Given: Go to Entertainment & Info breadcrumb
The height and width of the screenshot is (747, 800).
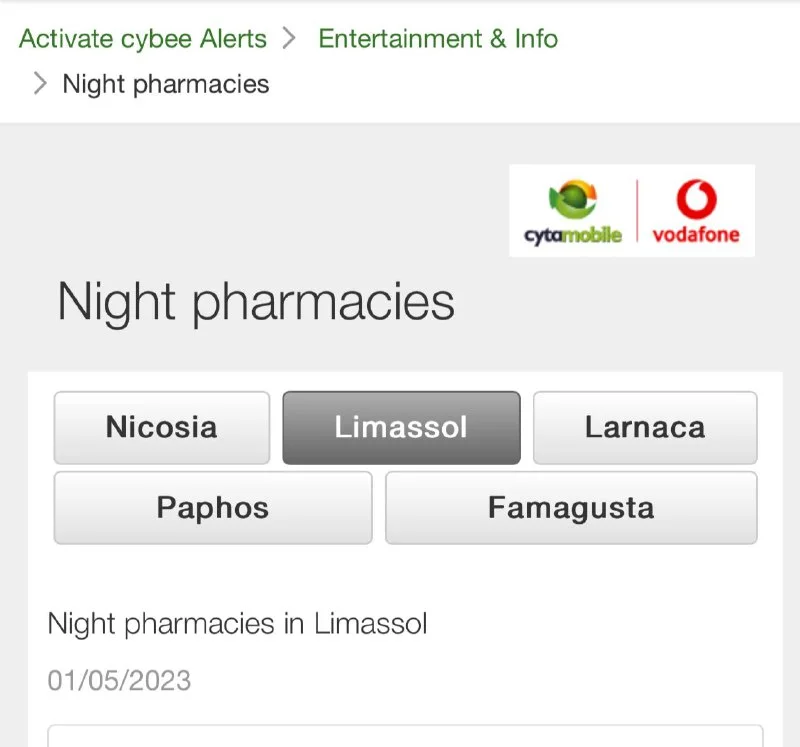Looking at the screenshot, I should (x=438, y=39).
